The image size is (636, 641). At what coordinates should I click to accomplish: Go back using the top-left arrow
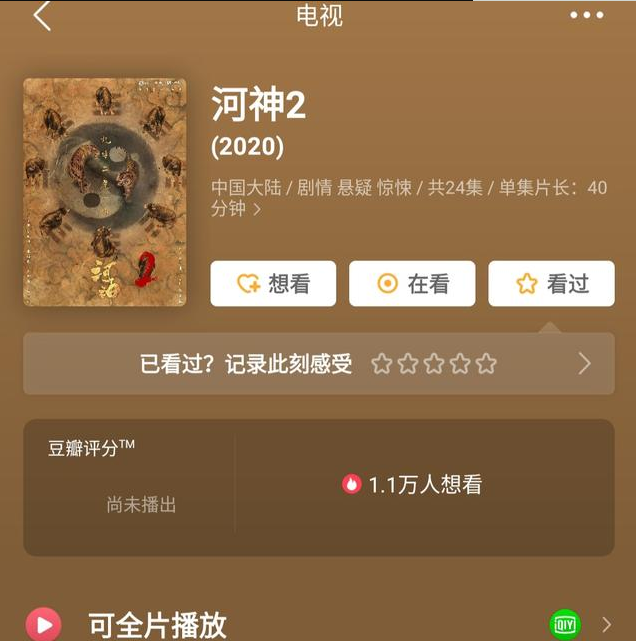42,16
